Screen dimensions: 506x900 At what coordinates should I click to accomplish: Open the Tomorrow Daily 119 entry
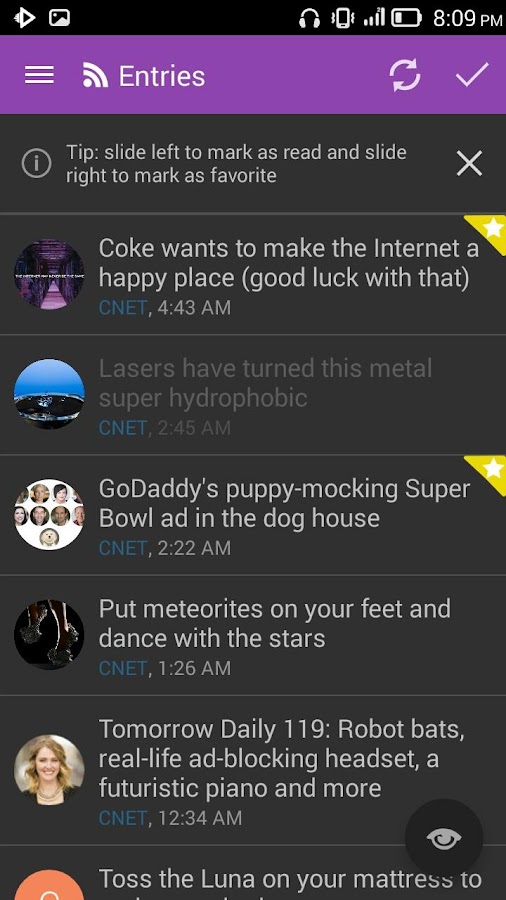253,770
